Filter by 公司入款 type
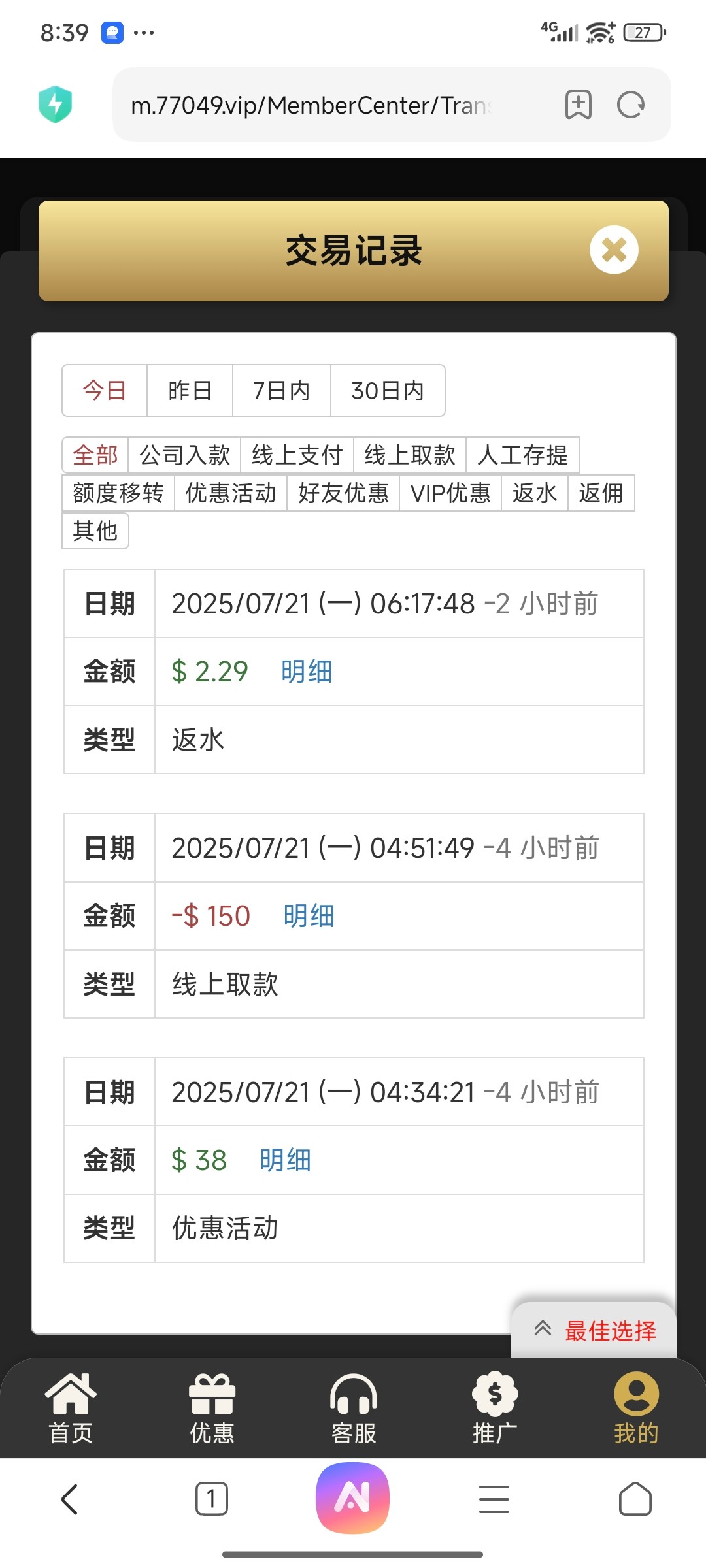The width and height of the screenshot is (706, 1568). click(184, 455)
